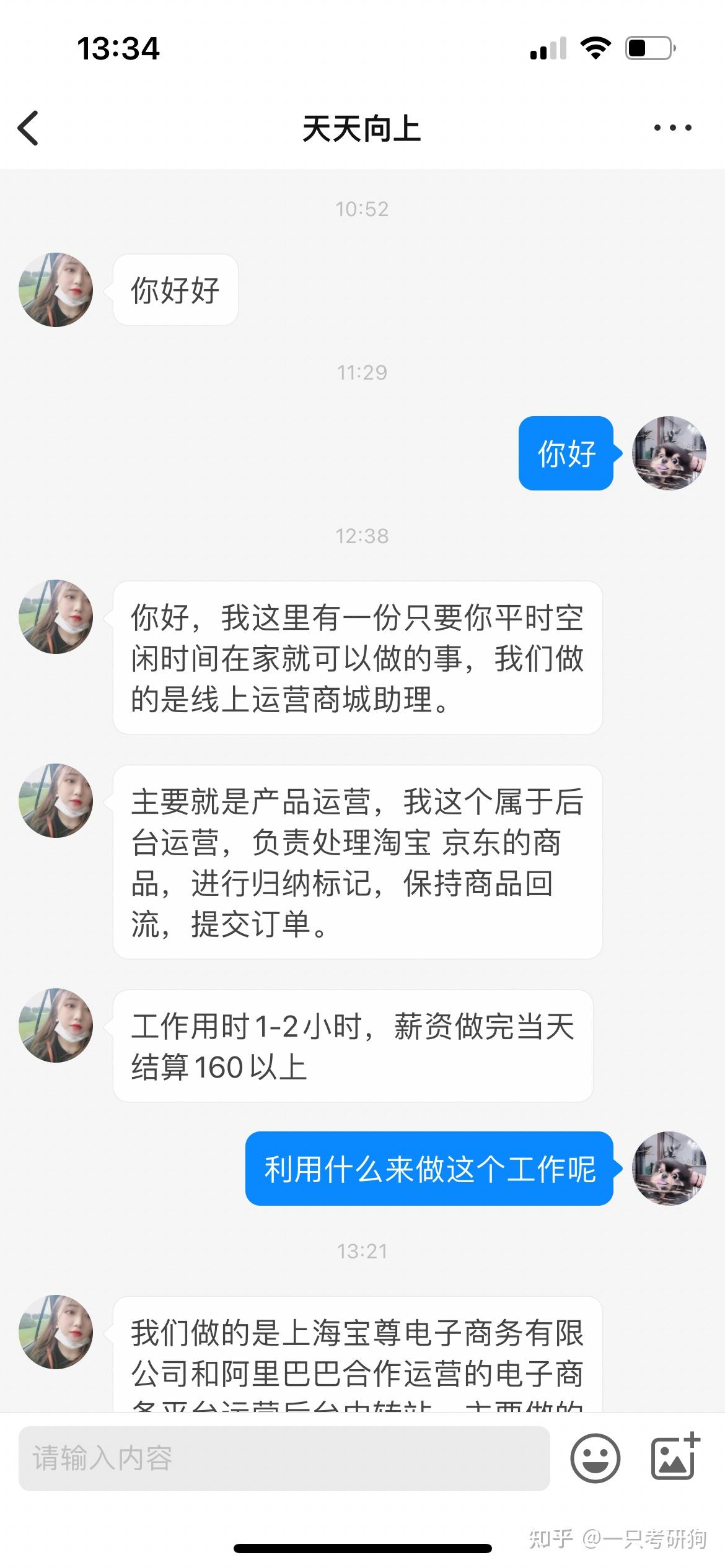Tap the 请输入内容 message input field
This screenshot has width=725, height=1568.
(x=284, y=1458)
